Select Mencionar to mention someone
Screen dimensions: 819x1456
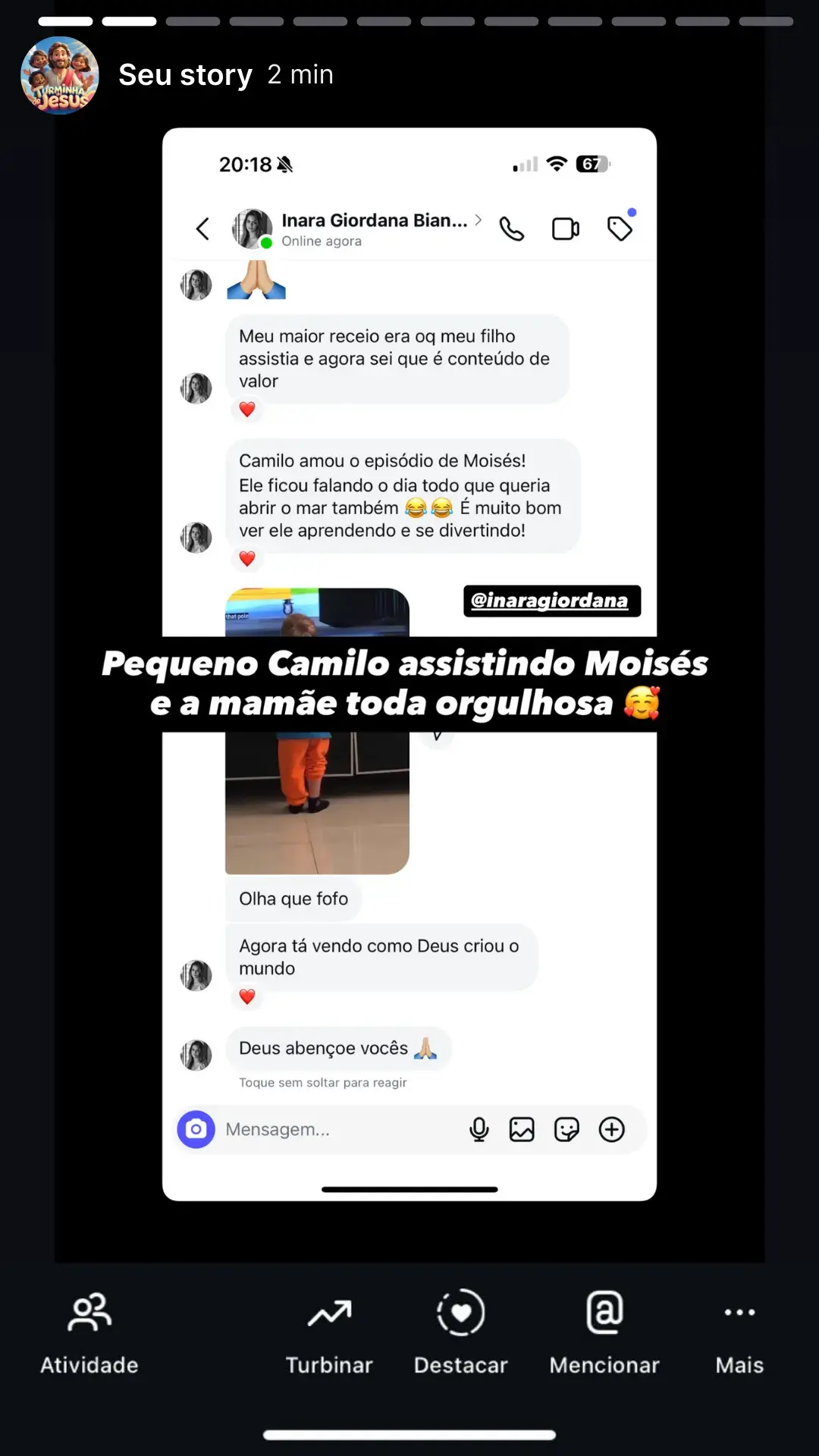(x=604, y=1332)
